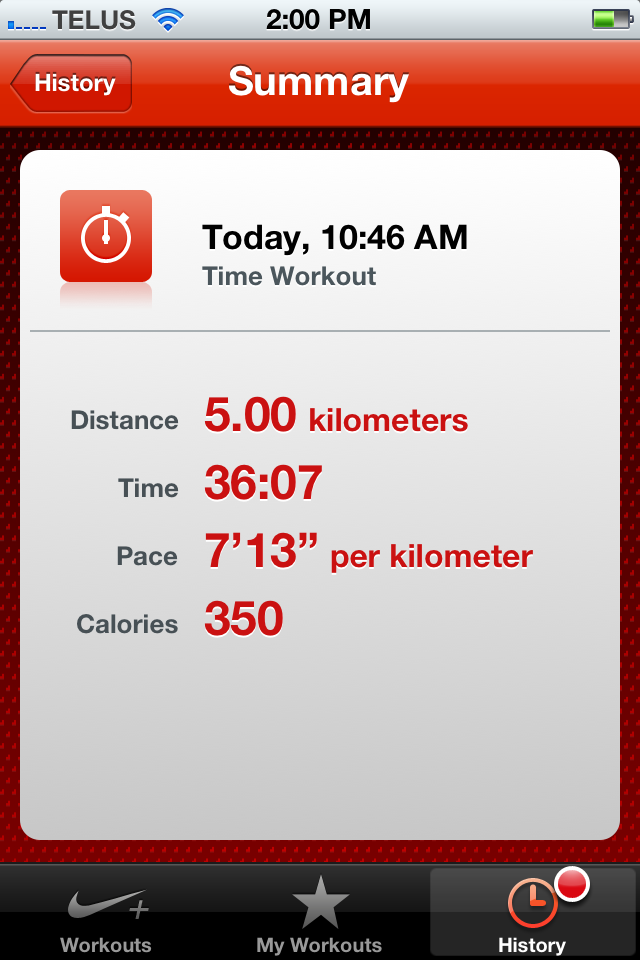
Task: Open the My Workouts tab
Action: (x=319, y=915)
